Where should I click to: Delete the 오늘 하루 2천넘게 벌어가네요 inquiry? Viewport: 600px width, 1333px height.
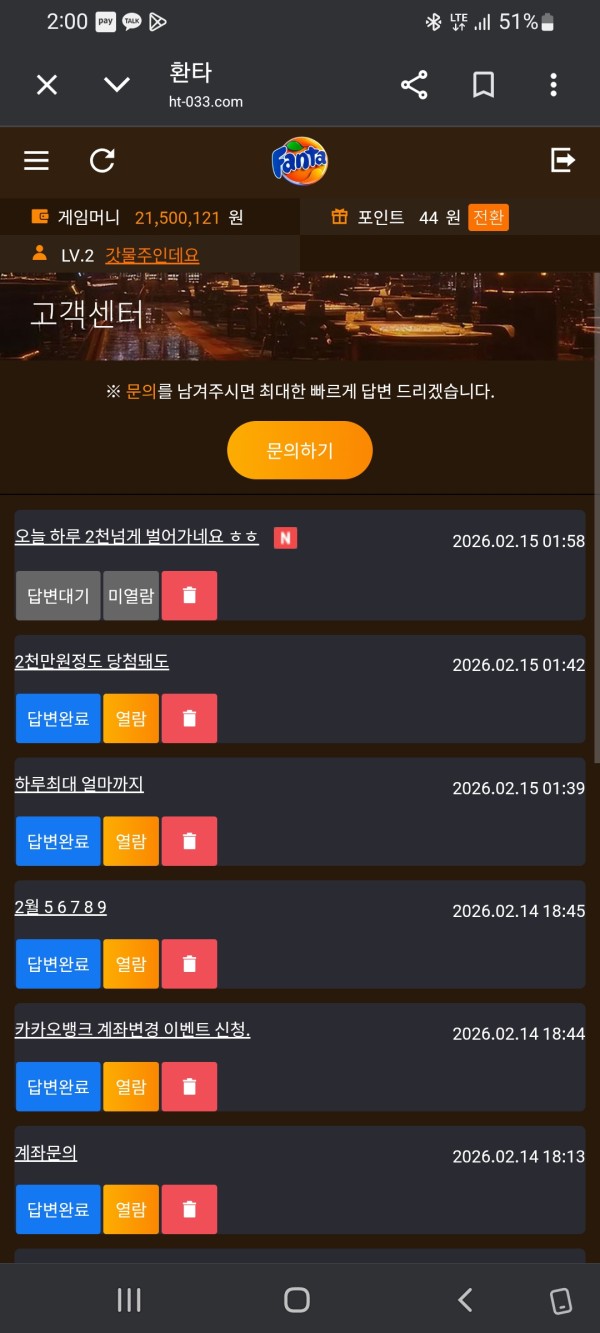tap(189, 596)
